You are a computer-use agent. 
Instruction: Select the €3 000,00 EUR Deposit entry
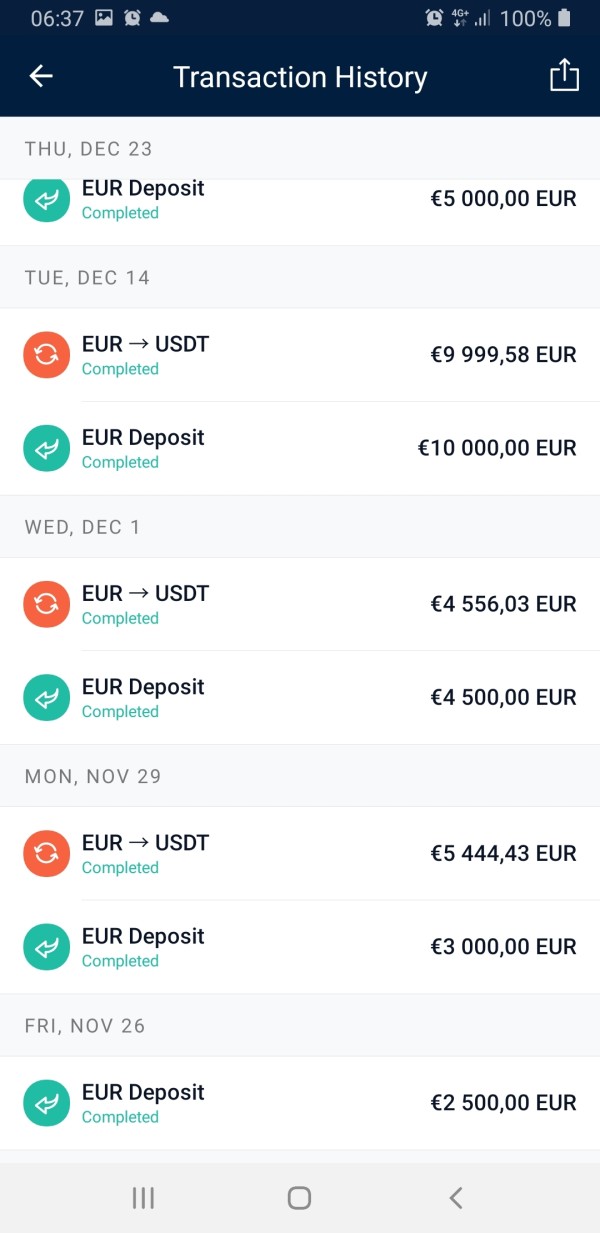tap(300, 947)
